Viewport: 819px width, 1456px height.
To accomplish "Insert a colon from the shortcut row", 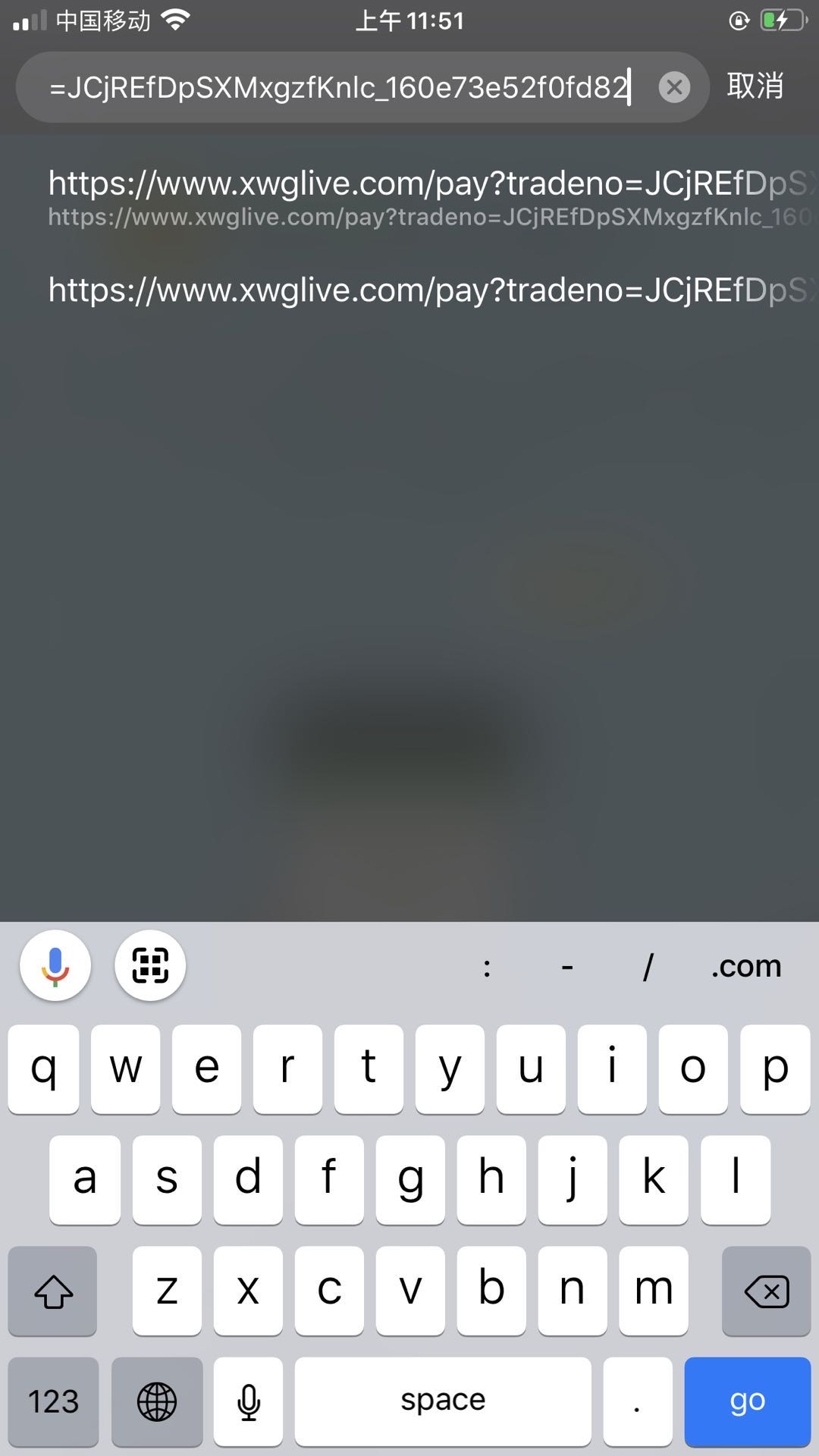I will coord(487,967).
